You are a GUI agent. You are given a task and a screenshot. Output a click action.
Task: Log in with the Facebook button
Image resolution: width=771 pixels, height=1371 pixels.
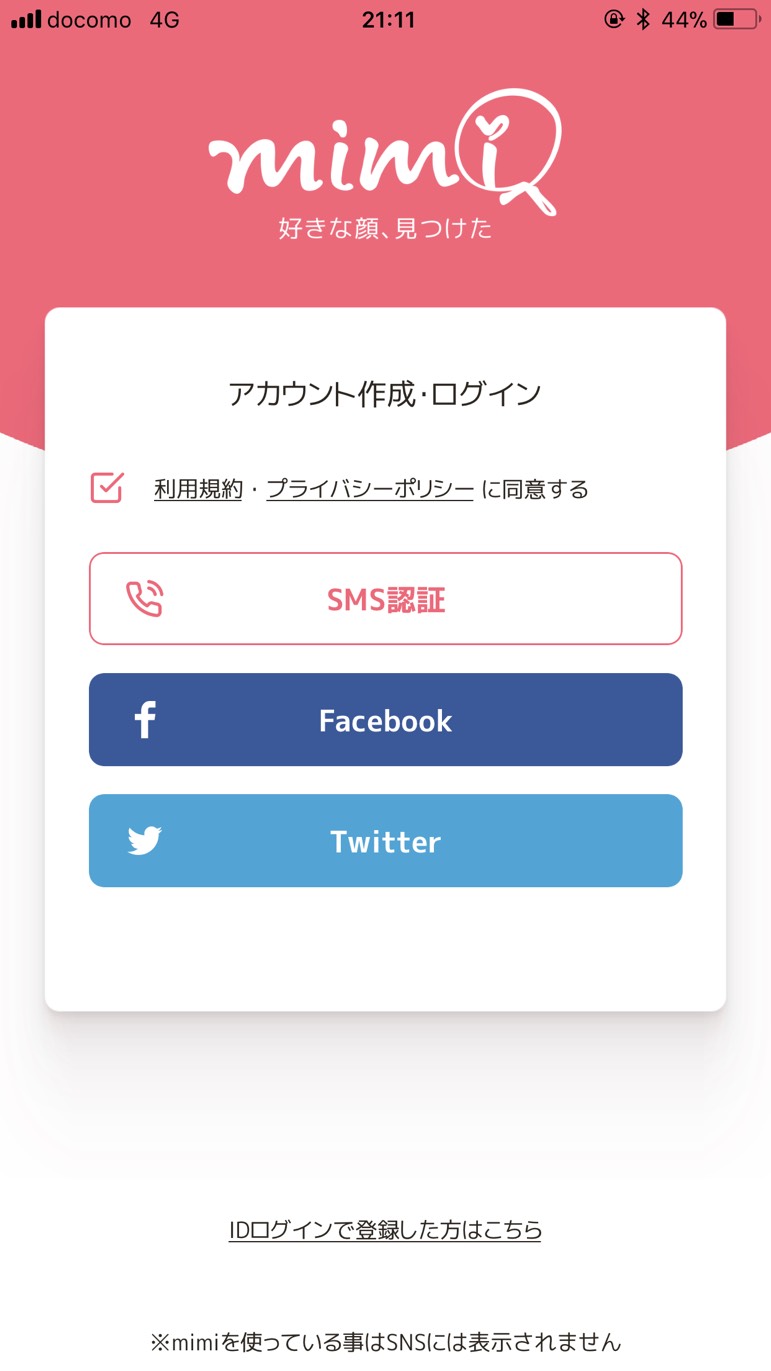coord(385,719)
